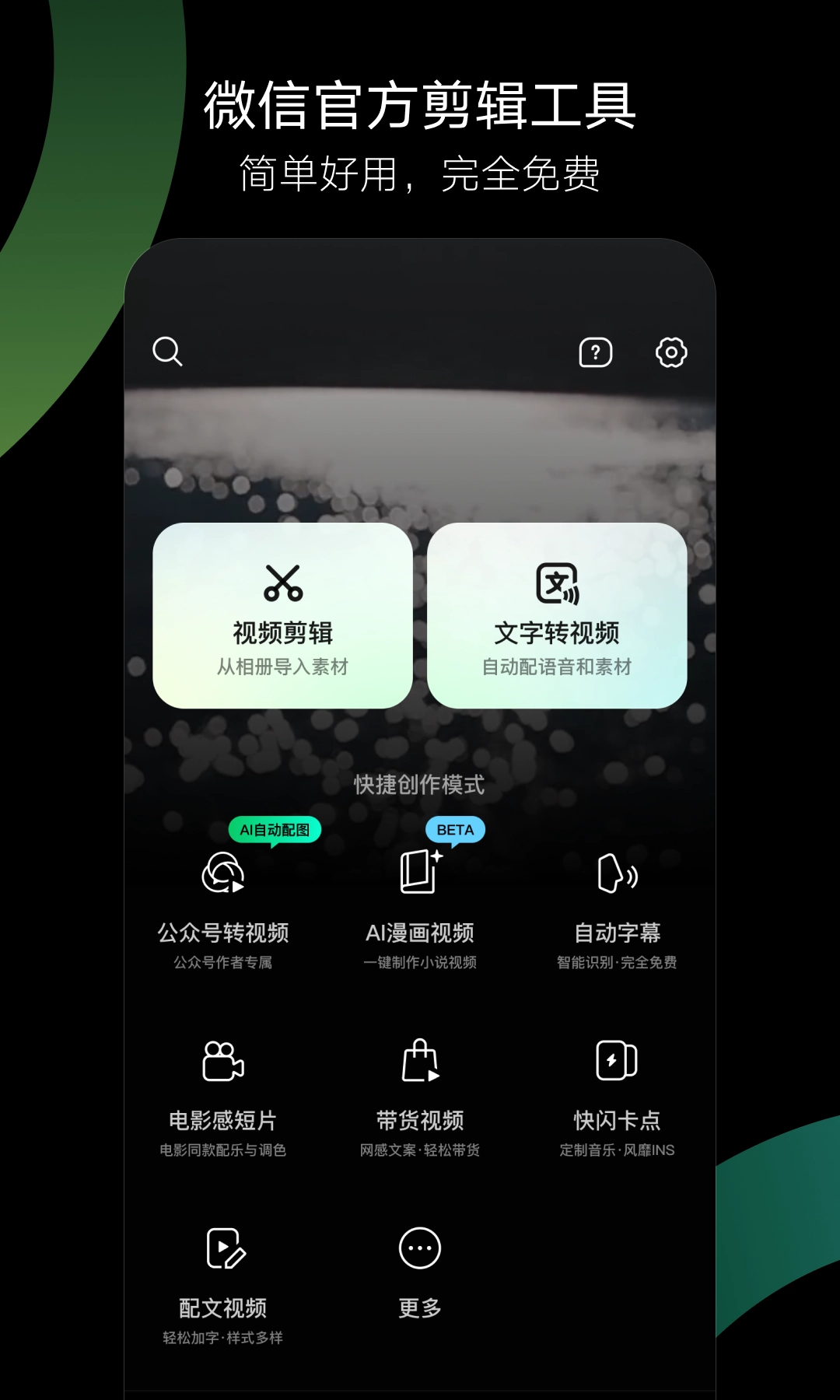Open the settings gear icon
The image size is (840, 1400).
(x=670, y=352)
